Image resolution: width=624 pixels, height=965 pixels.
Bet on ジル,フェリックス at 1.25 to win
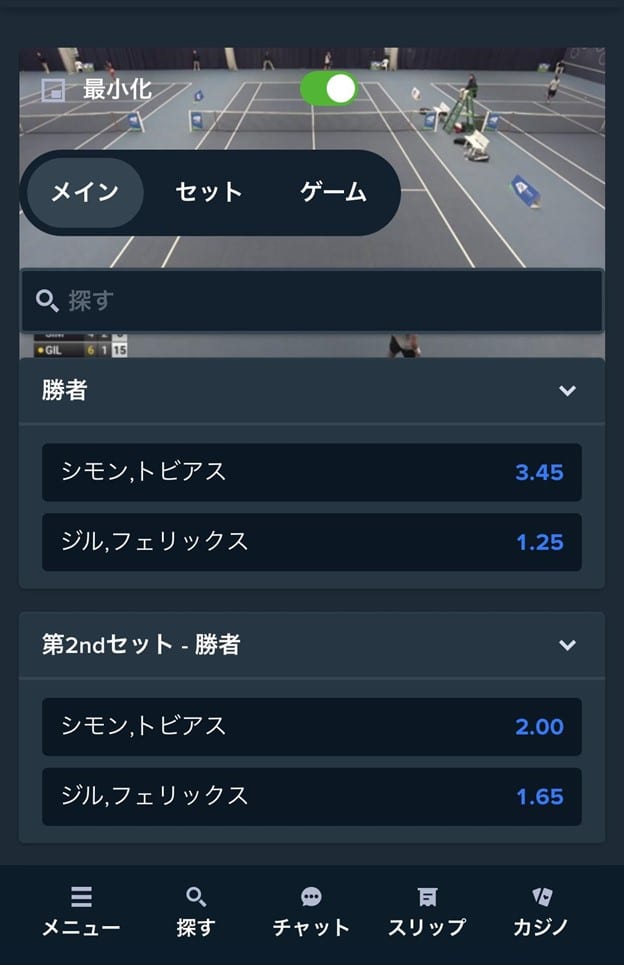(311, 542)
